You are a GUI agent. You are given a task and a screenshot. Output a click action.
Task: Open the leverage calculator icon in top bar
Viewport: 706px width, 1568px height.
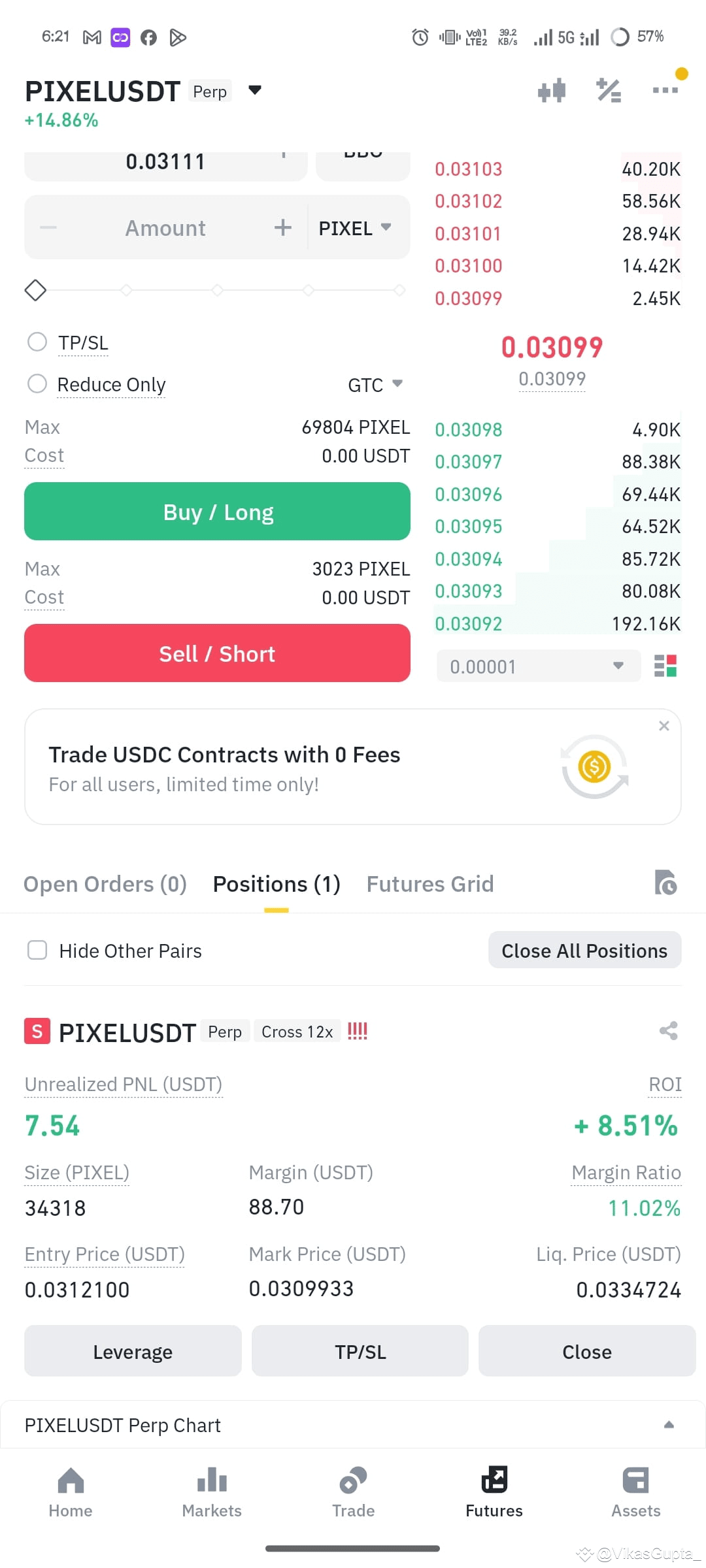point(608,90)
